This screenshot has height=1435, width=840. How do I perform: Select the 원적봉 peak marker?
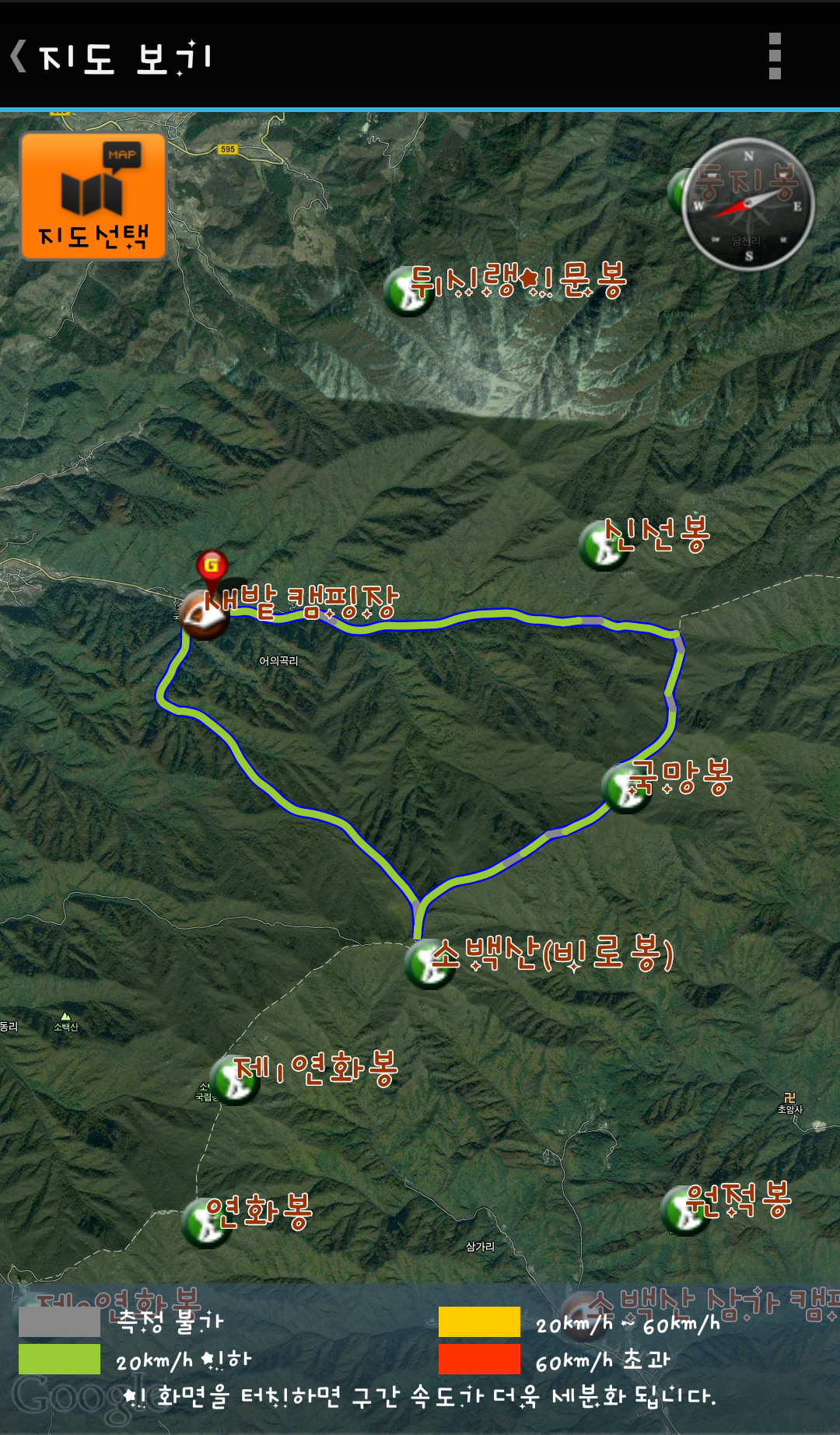(686, 1210)
